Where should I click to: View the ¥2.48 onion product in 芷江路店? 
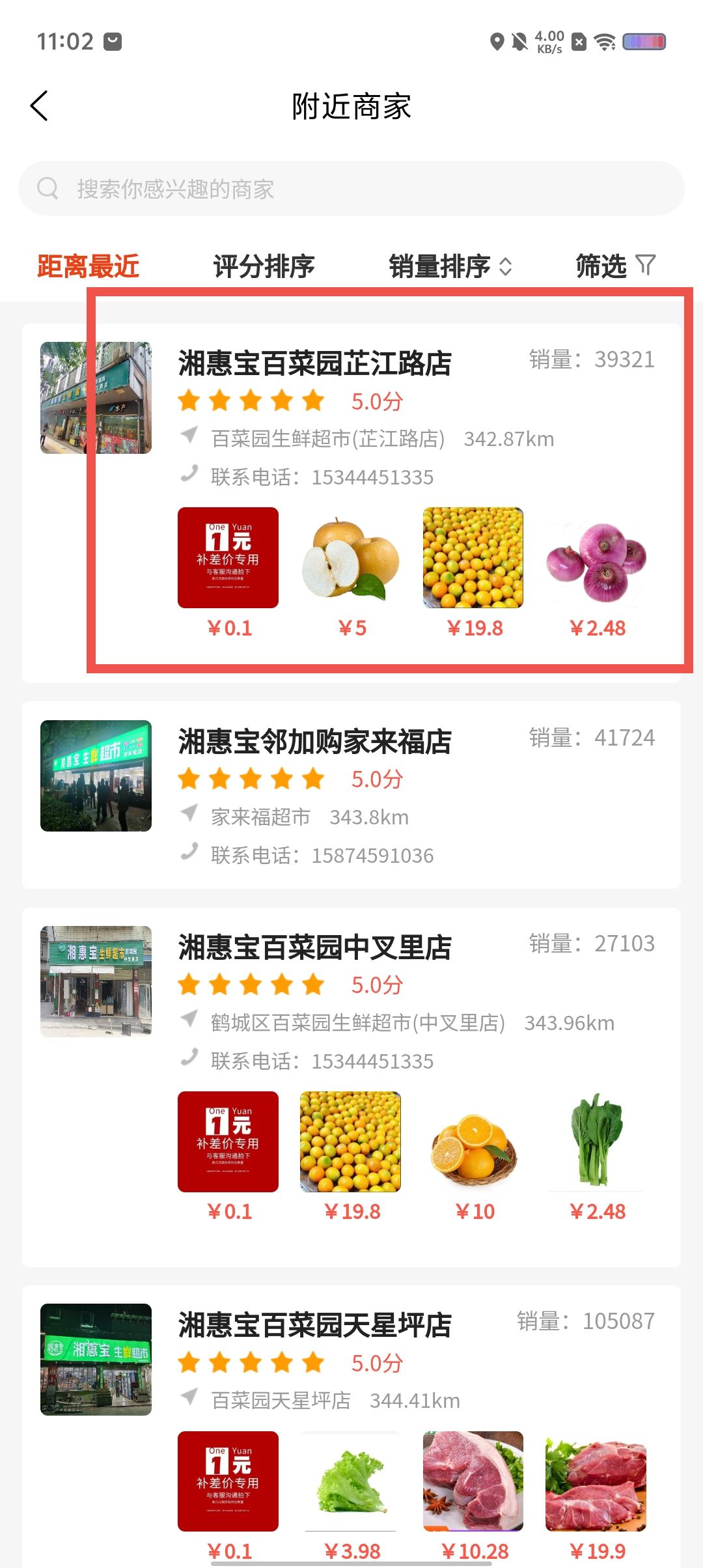(596, 558)
